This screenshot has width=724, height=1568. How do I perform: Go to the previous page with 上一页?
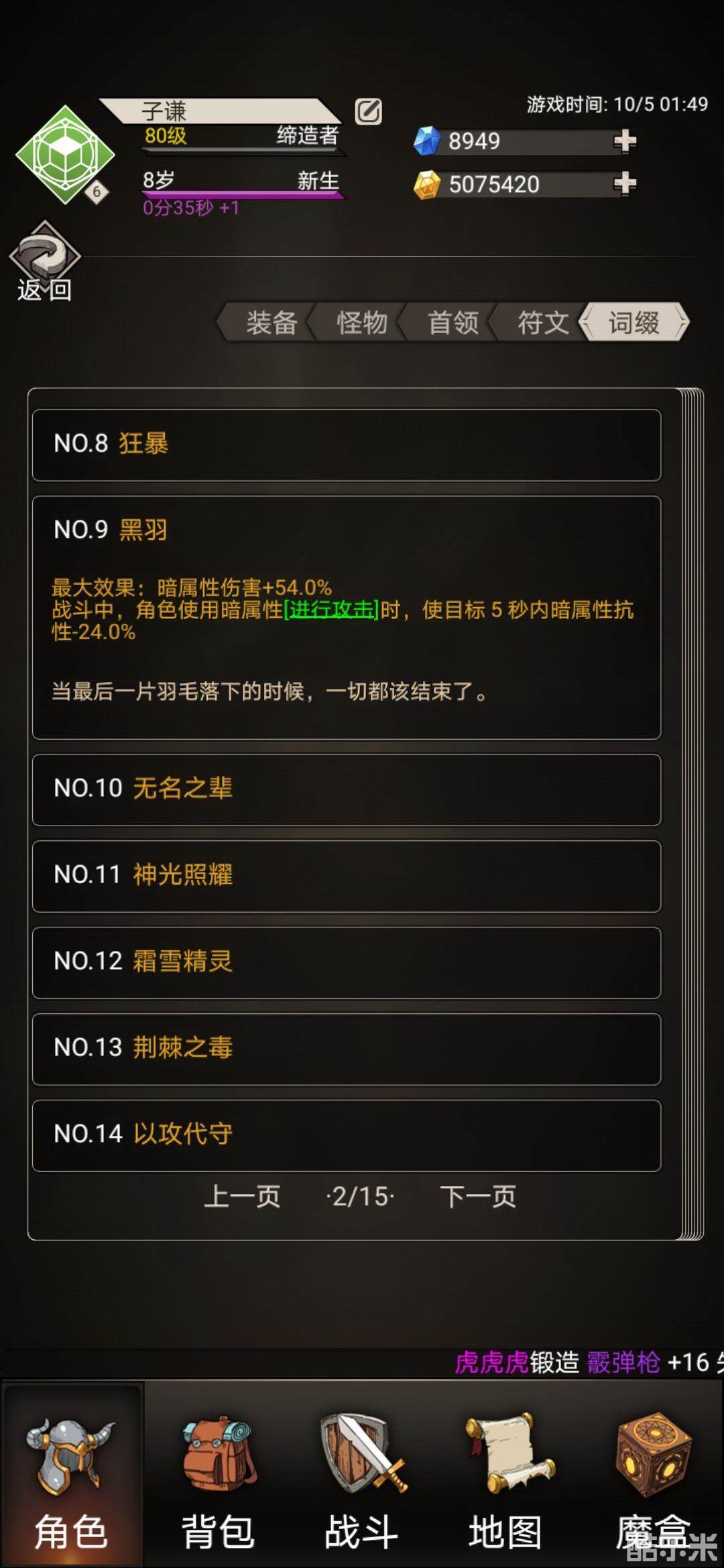(242, 1196)
